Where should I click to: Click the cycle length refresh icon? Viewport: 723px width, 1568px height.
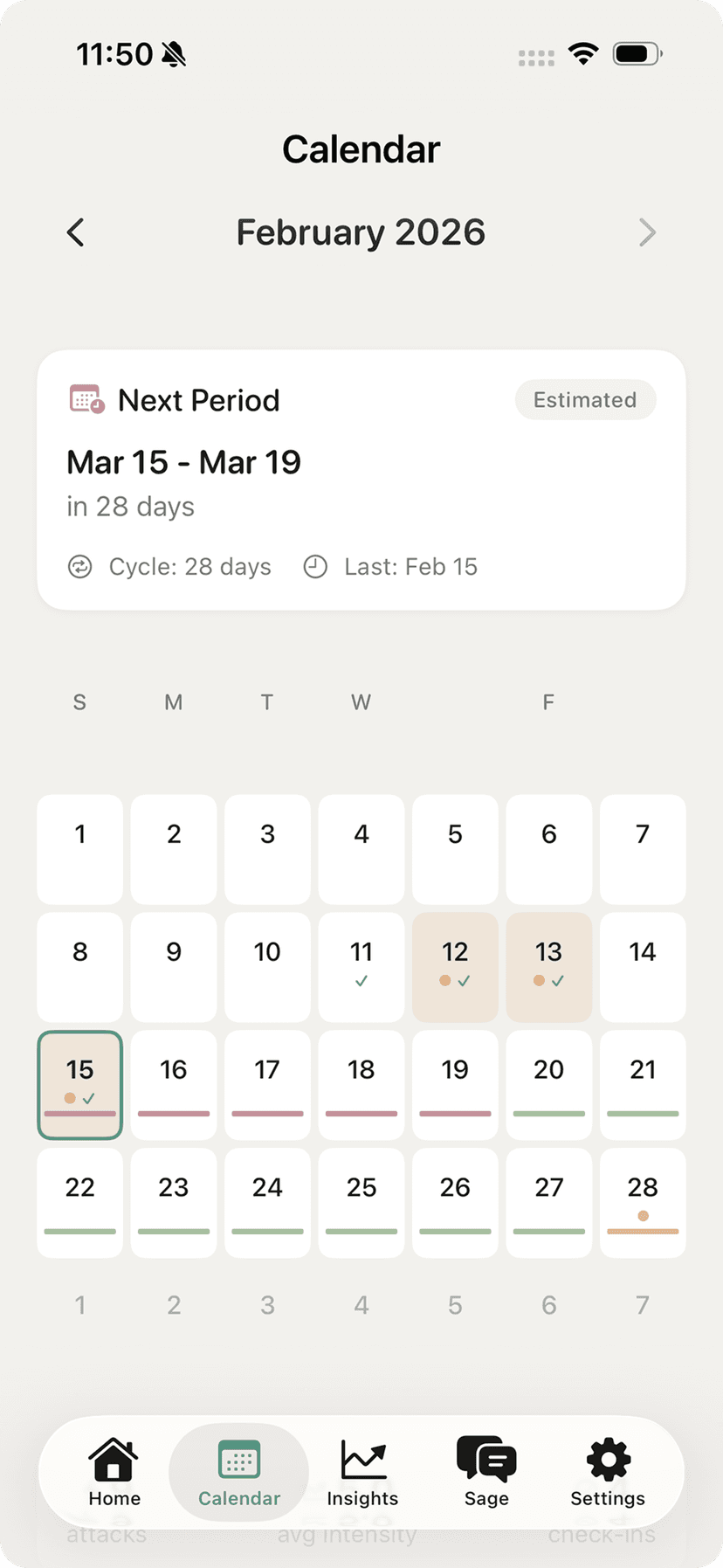click(x=79, y=566)
